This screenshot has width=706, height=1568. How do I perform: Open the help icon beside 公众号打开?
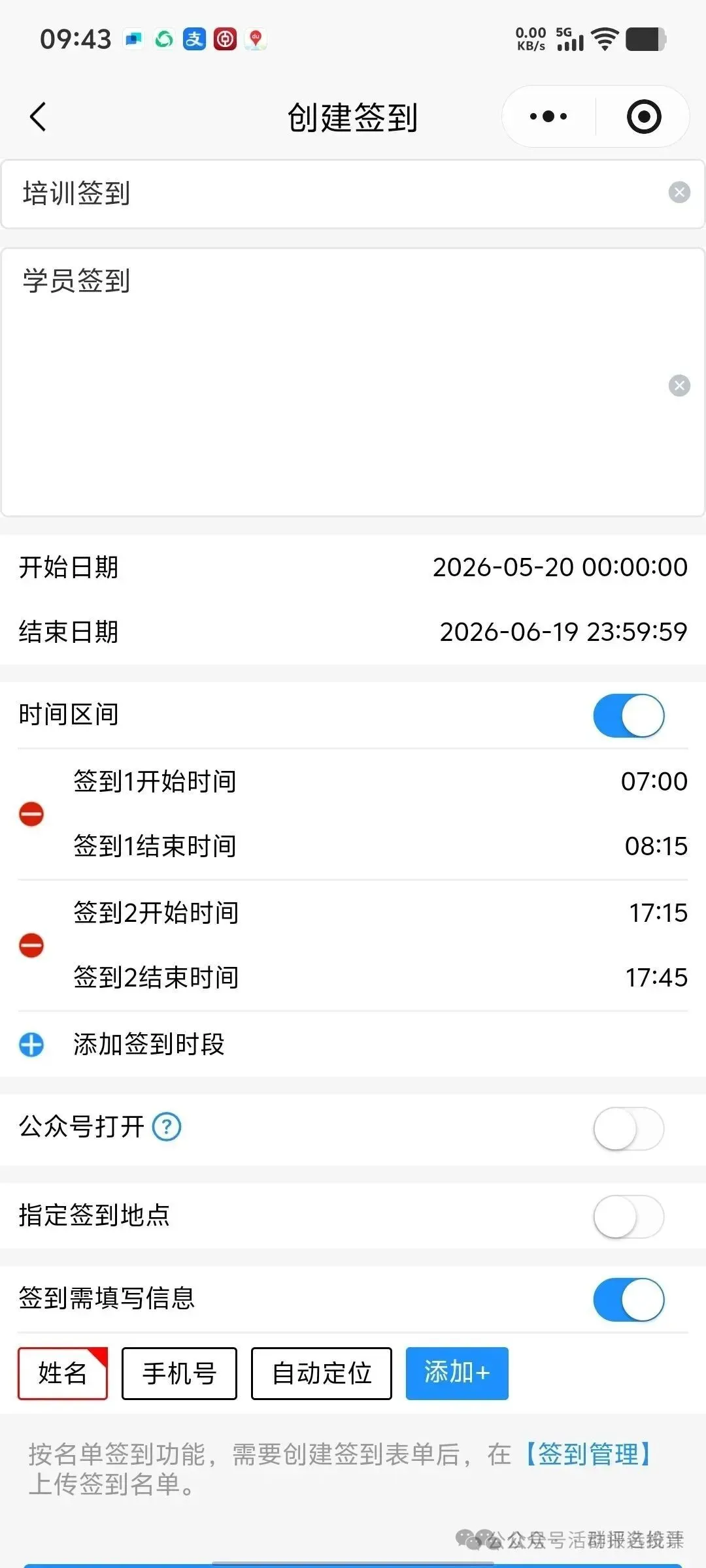click(167, 1127)
